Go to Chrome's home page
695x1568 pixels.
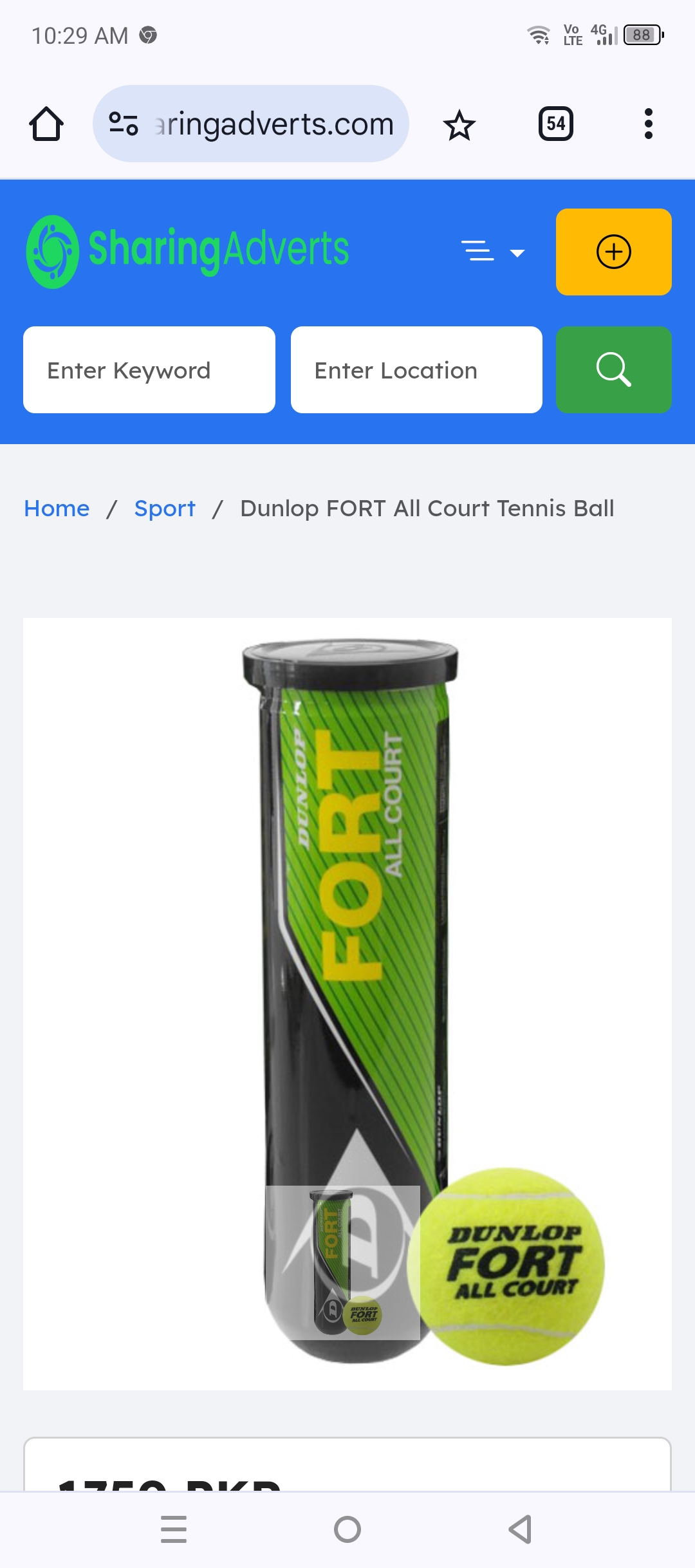[46, 124]
